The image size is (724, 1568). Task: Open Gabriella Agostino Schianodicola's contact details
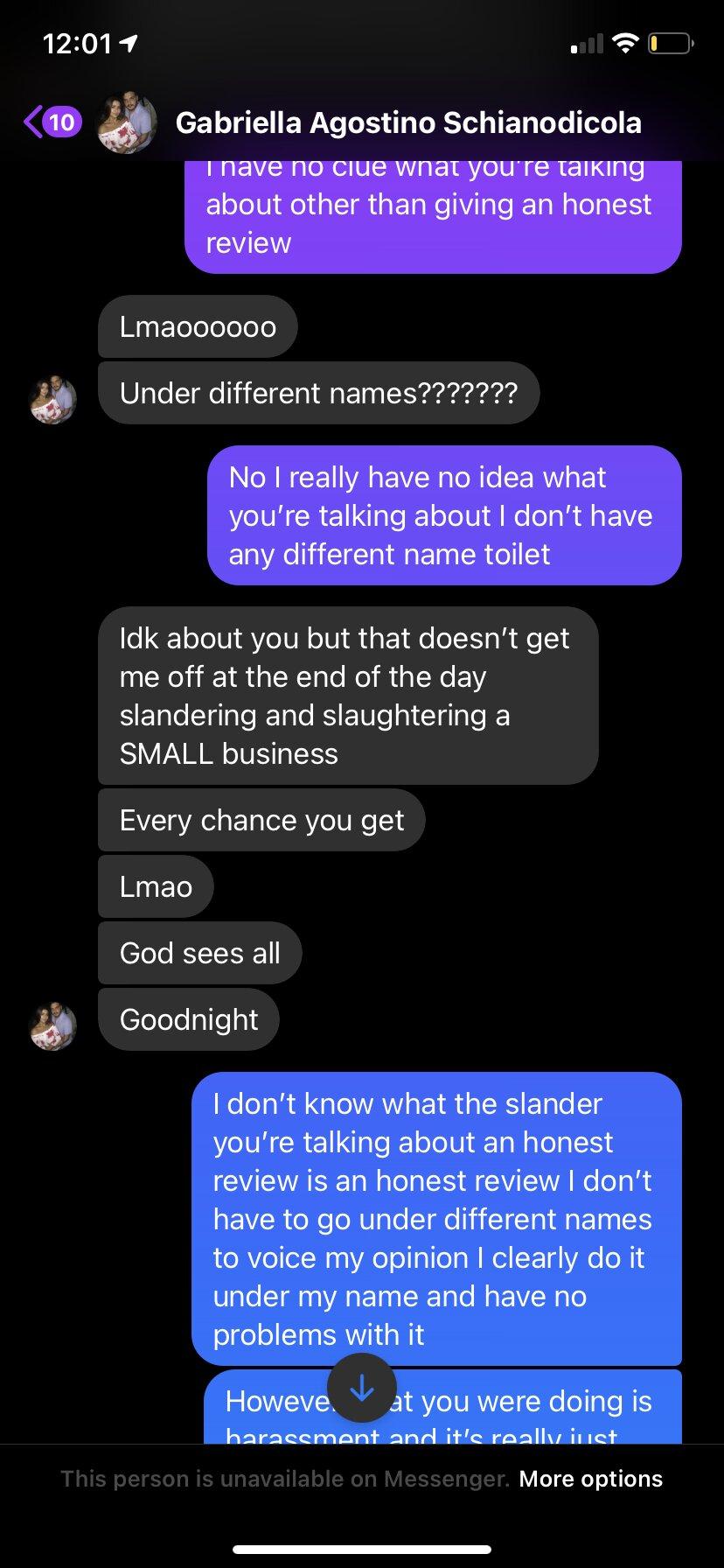pos(408,123)
